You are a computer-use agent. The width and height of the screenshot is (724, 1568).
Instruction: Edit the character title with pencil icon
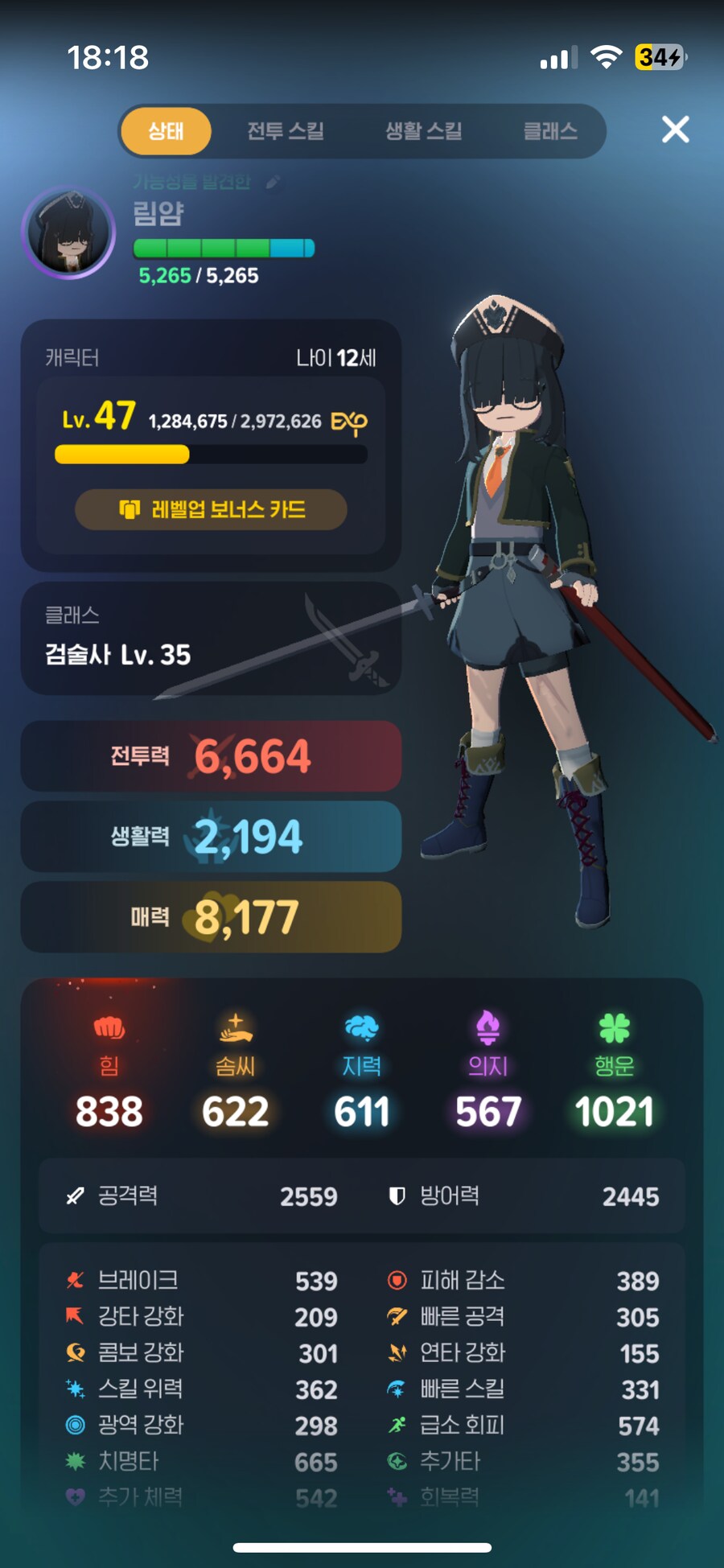tap(274, 183)
